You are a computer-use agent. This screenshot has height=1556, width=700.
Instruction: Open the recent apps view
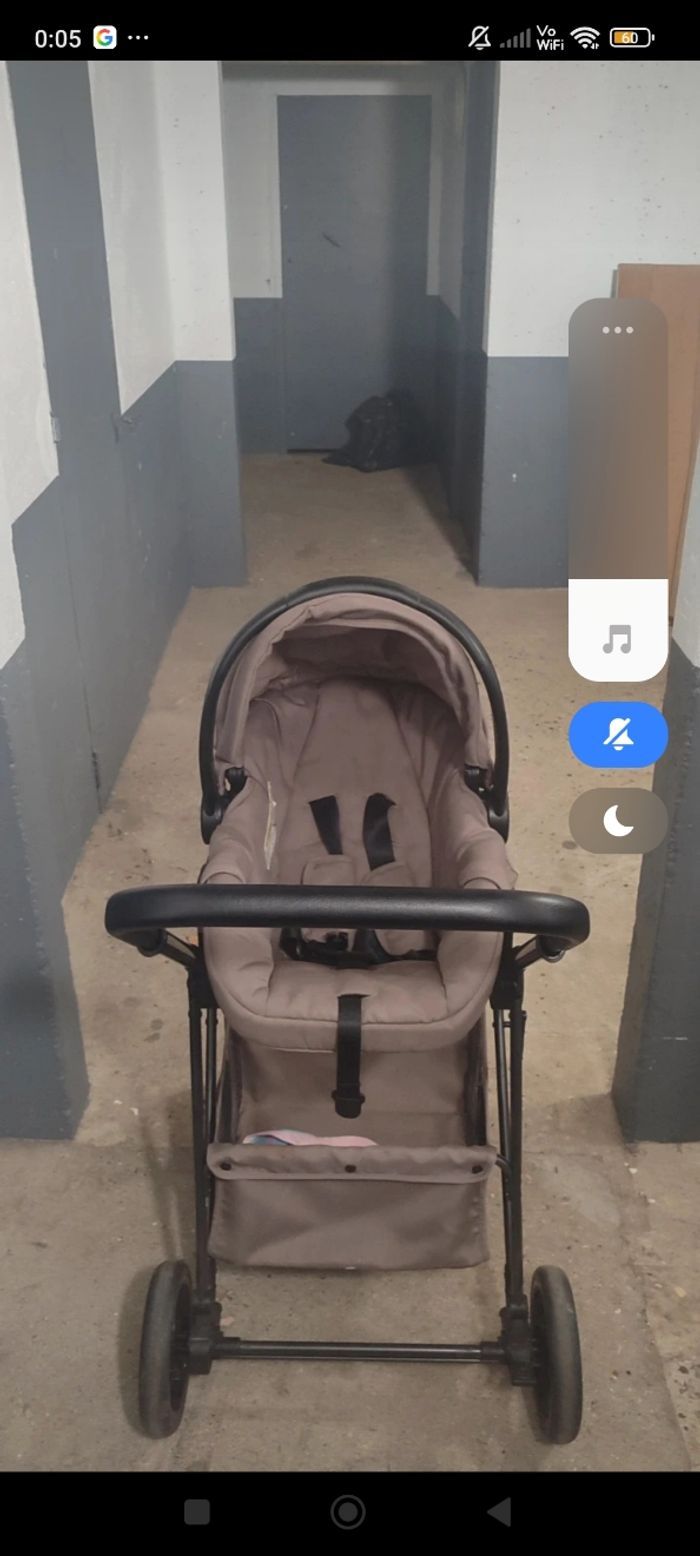197,1511
